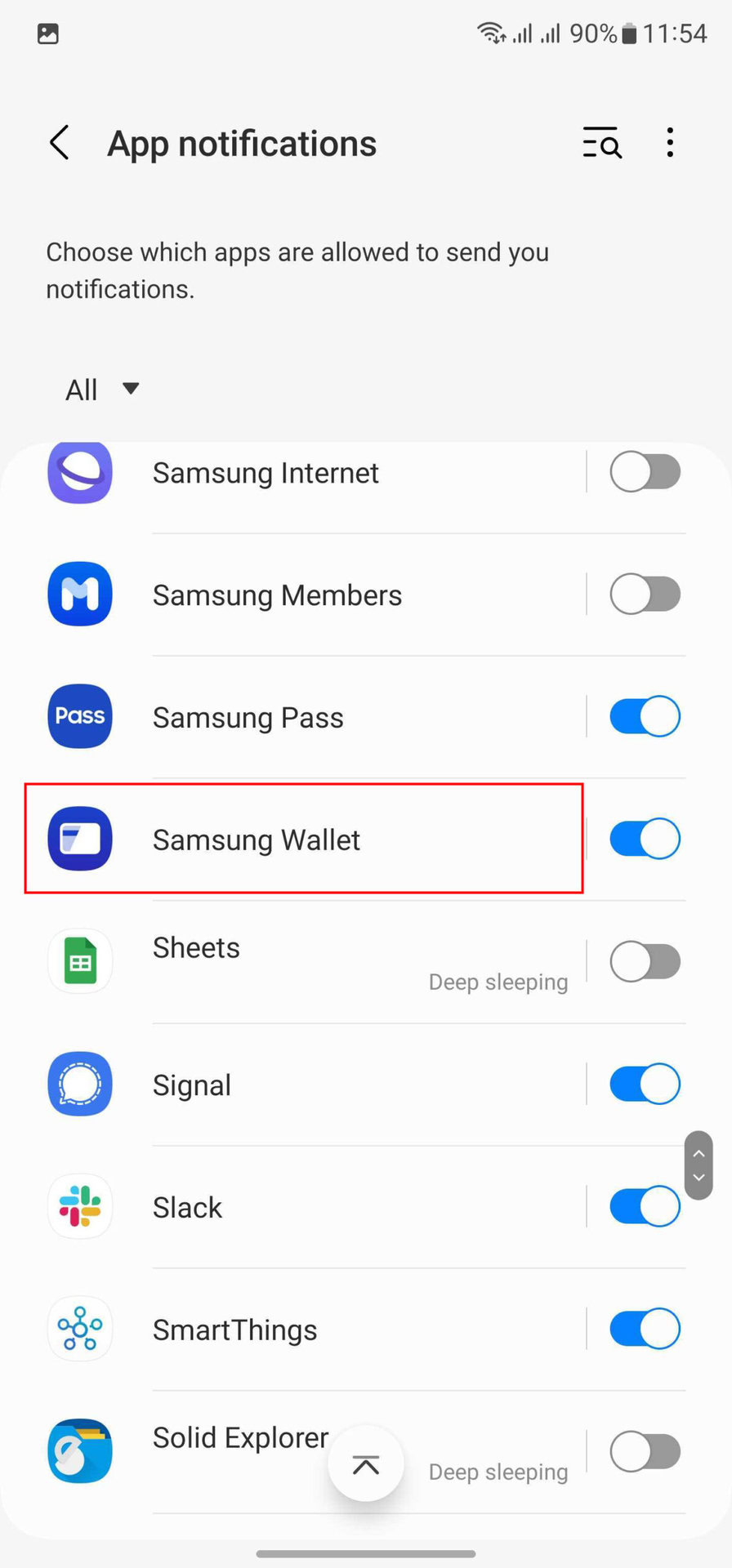This screenshot has width=732, height=1568.
Task: Tap the fast scroll handle
Action: click(x=699, y=1165)
